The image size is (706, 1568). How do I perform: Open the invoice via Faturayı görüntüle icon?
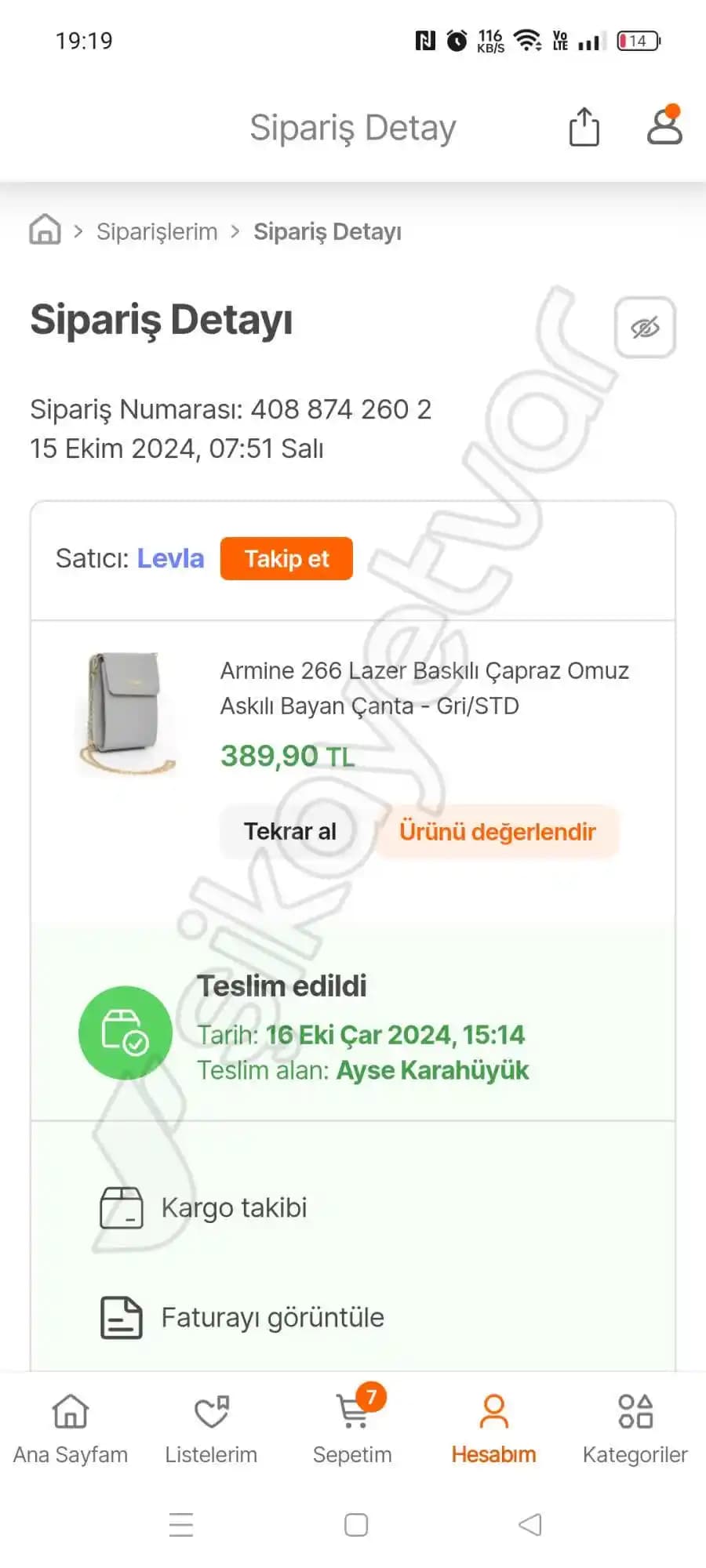click(x=121, y=1317)
